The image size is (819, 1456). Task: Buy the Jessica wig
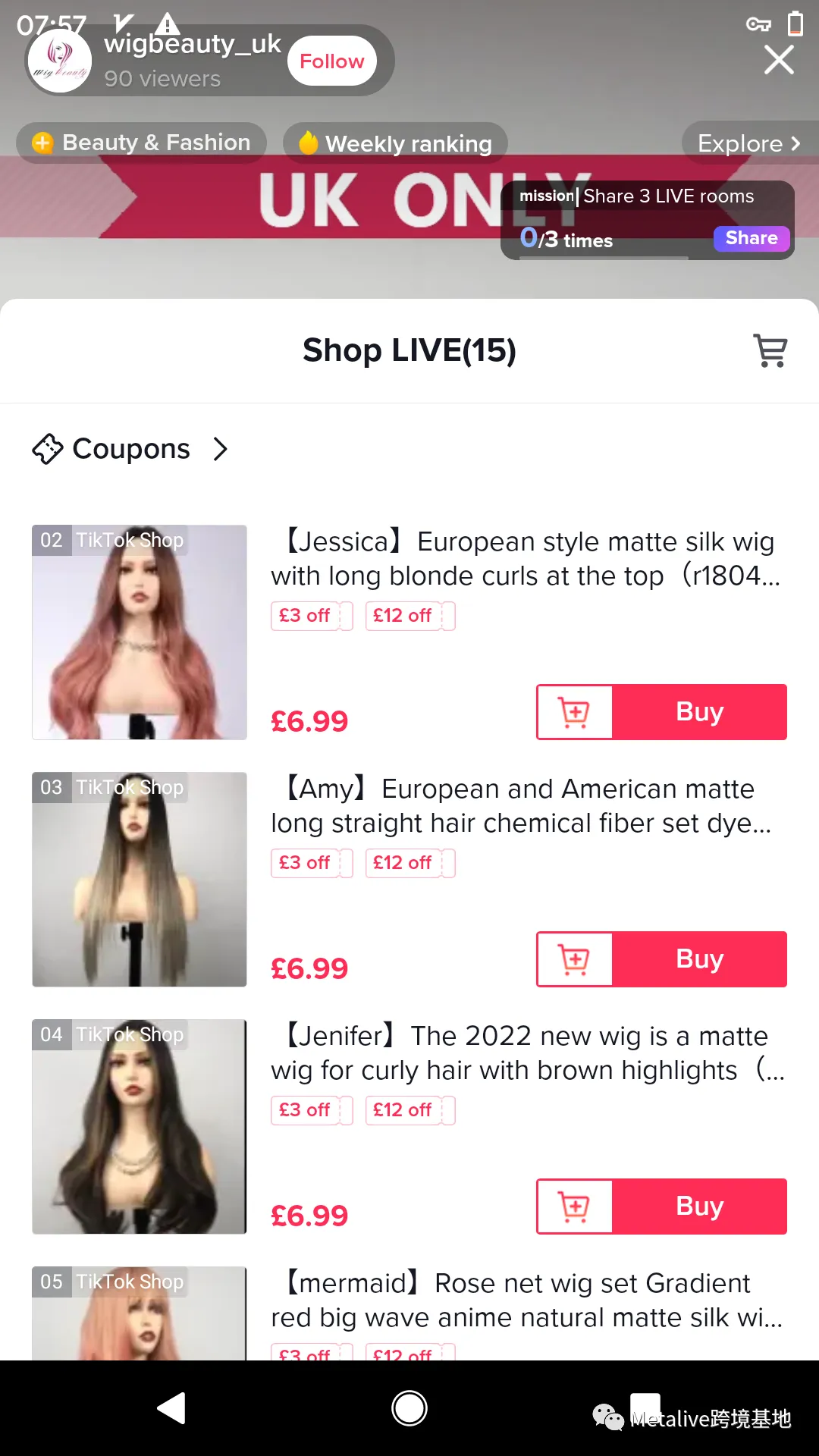pos(699,712)
